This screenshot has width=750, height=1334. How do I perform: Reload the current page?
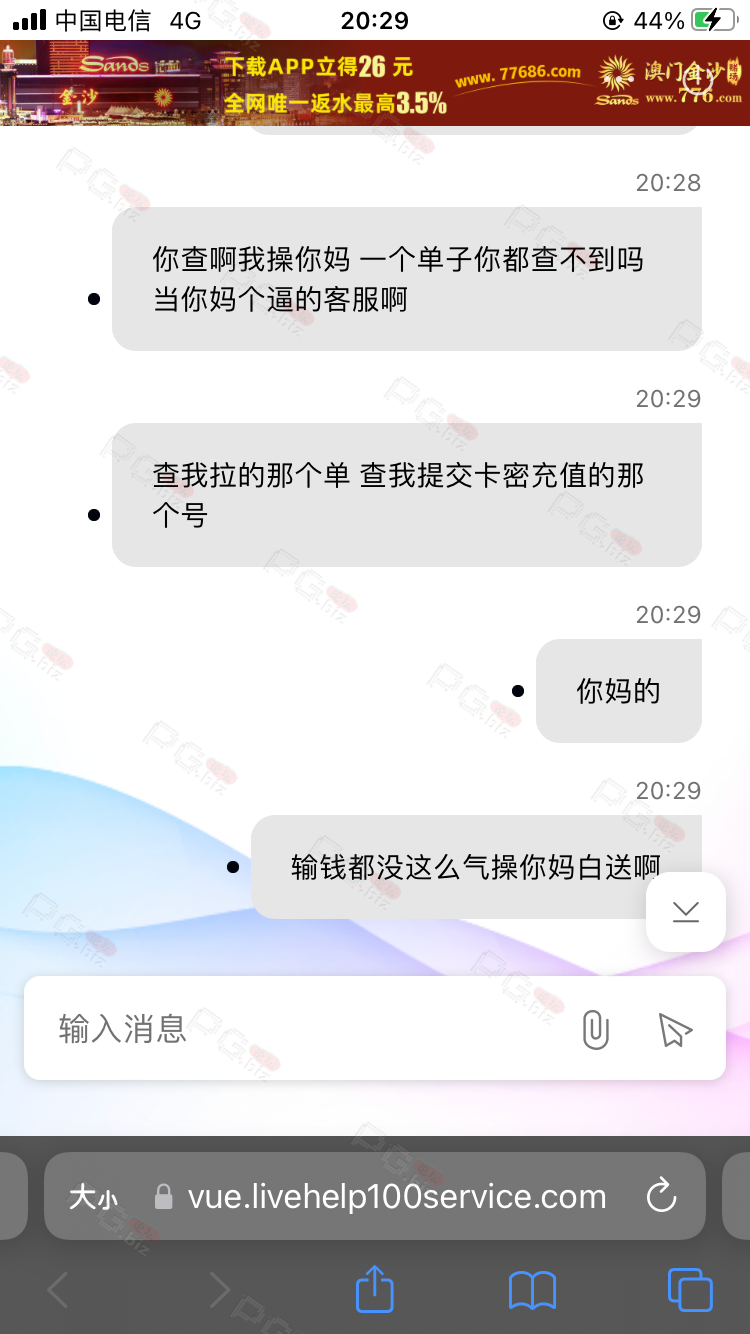coord(661,1196)
